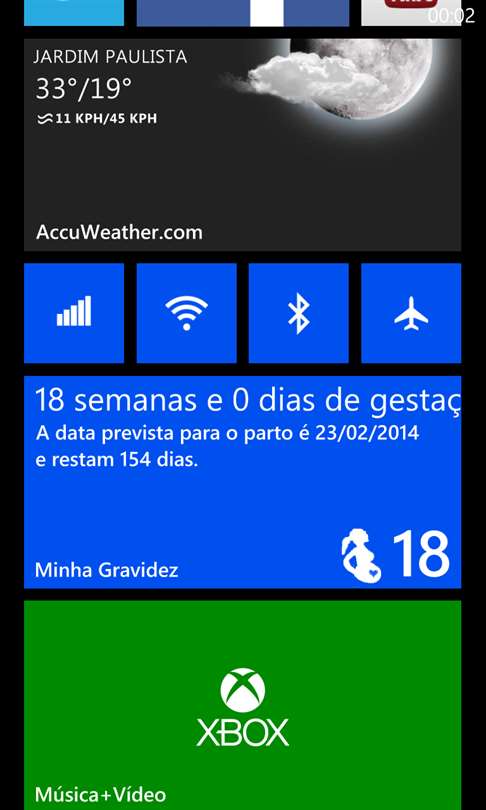Open the Facebook tile

[243, 13]
